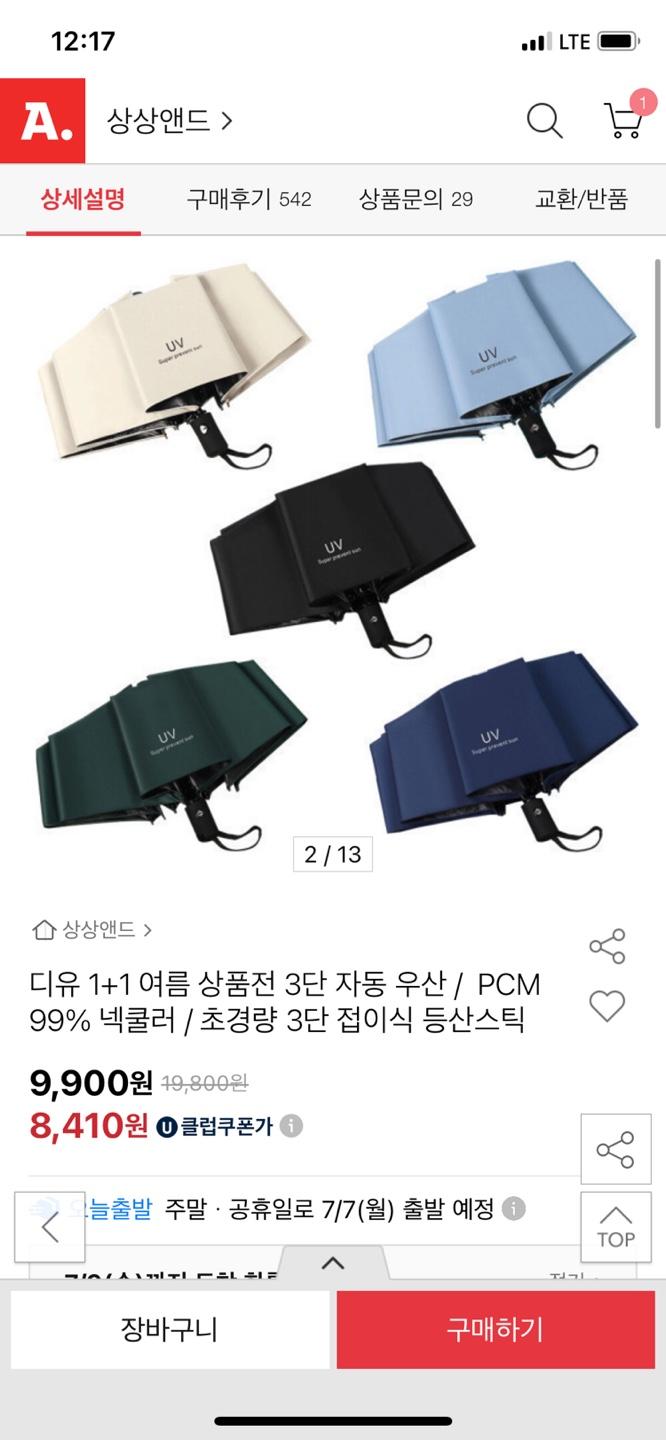This screenshot has width=666, height=1440.
Task: Expand the bottom purchase options panel
Action: click(x=333, y=1264)
